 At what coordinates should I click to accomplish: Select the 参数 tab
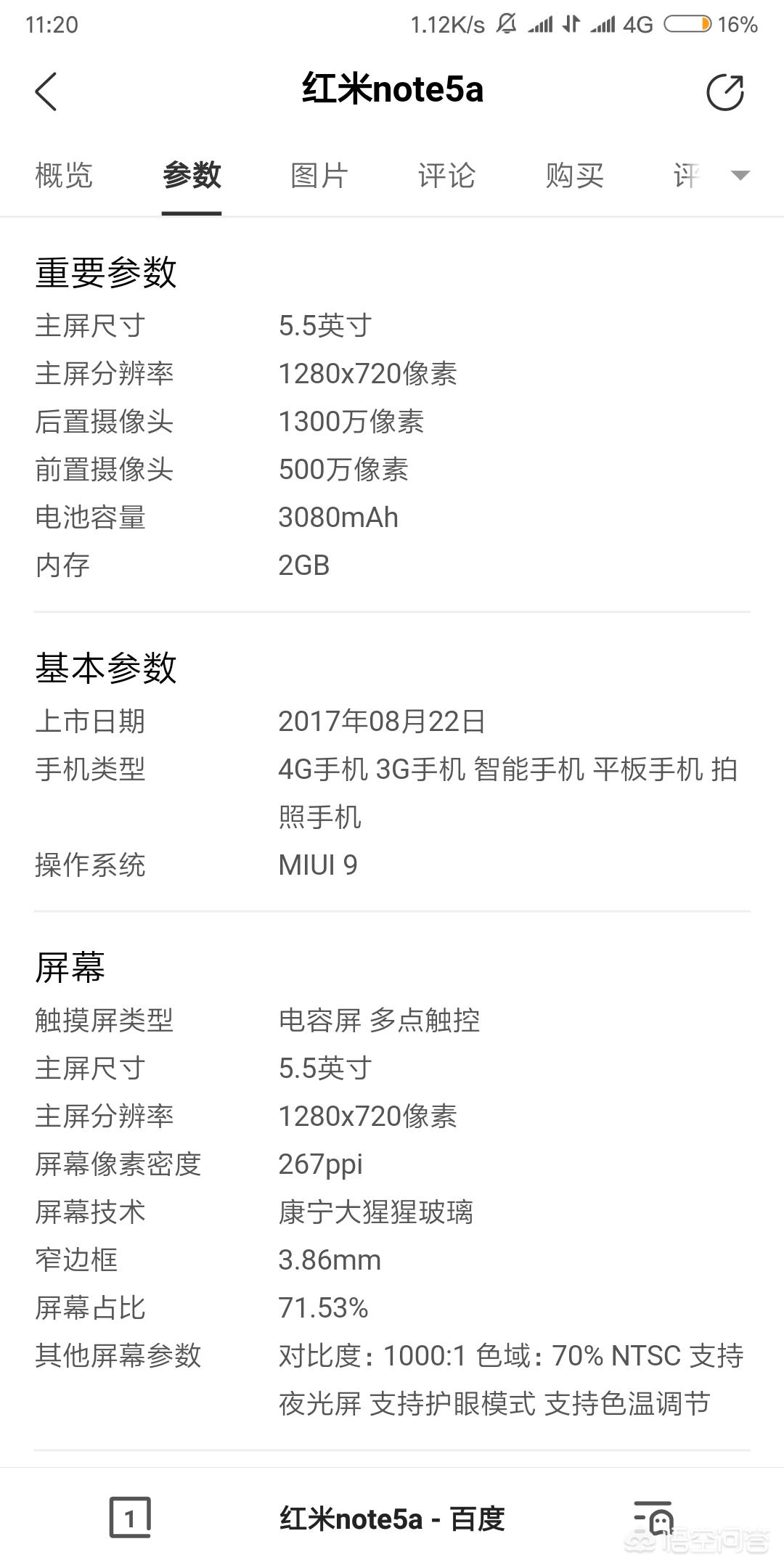pos(192,176)
